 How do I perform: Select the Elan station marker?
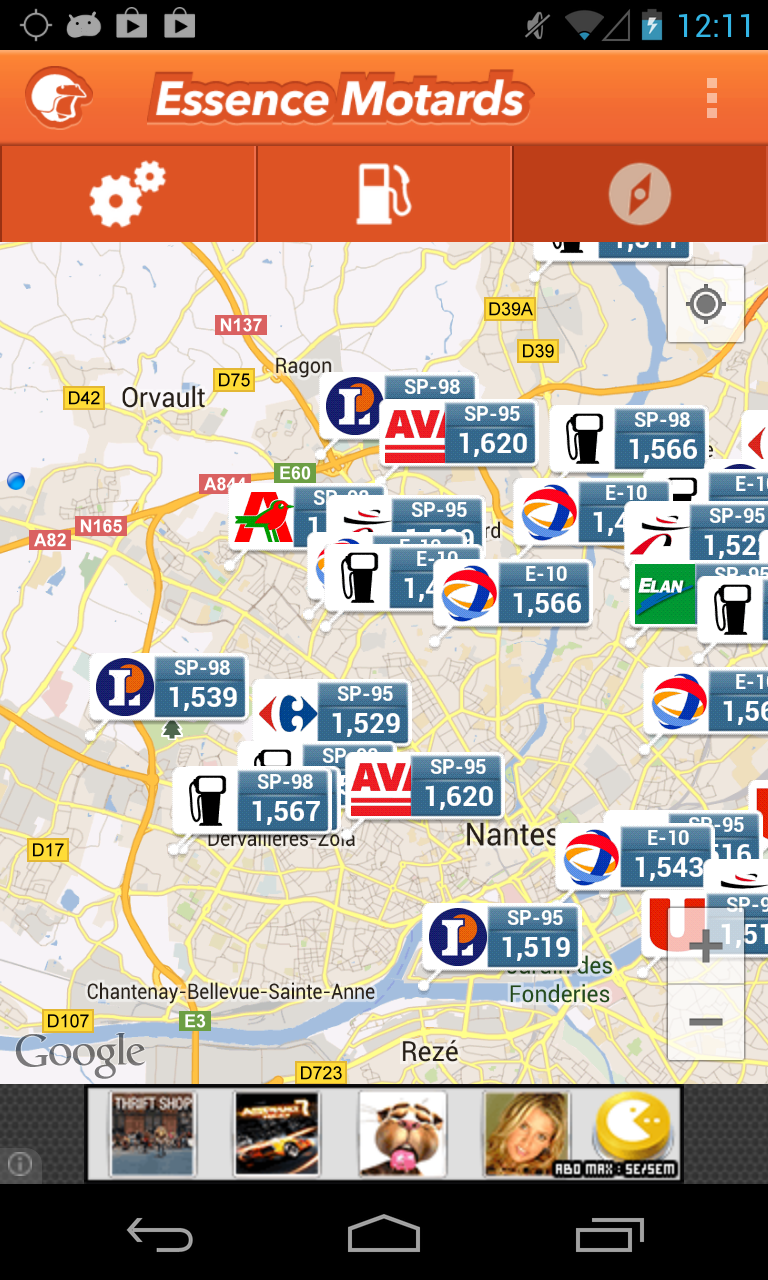[664, 593]
